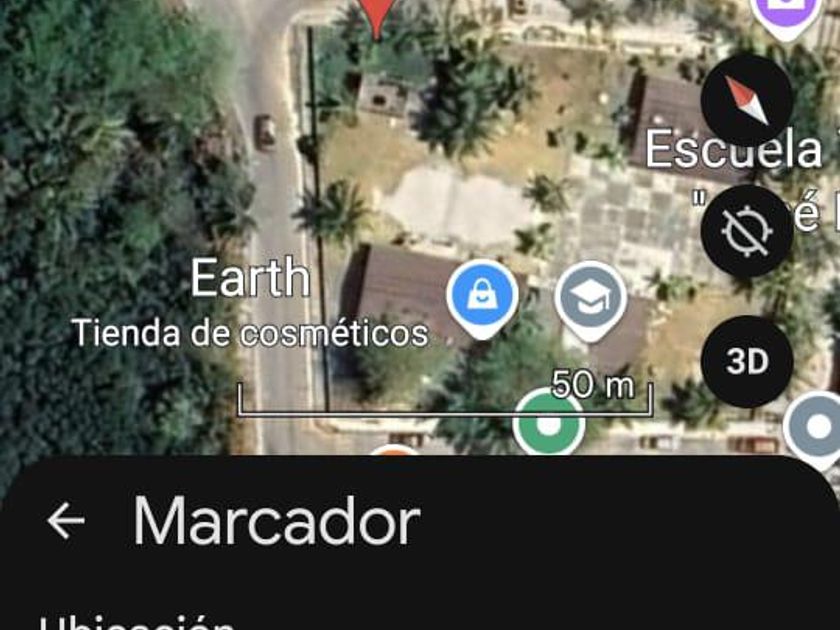The width and height of the screenshot is (840, 630).
Task: Go back from the Marcador panel
Action: tap(66, 521)
